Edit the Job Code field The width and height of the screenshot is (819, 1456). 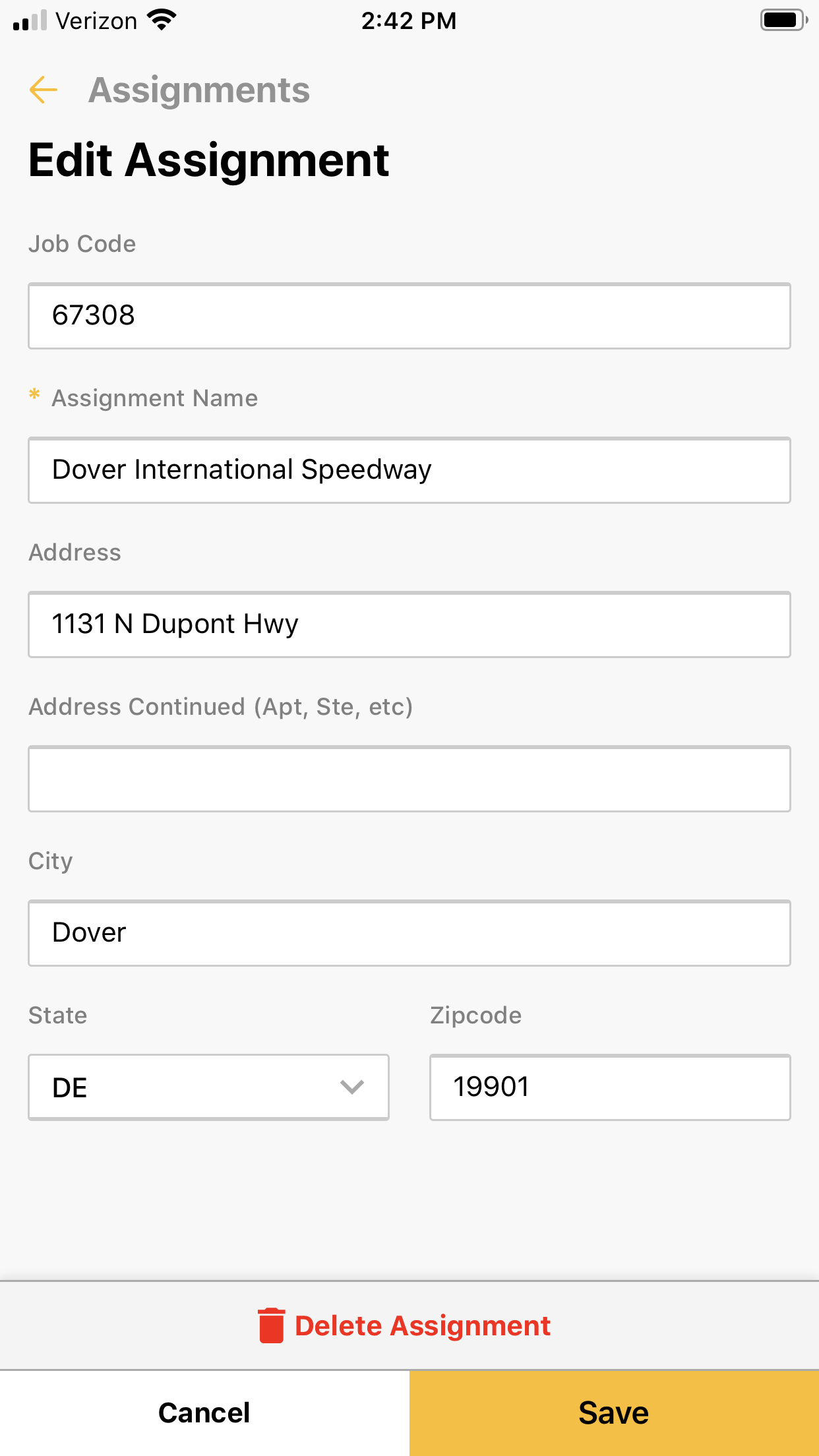pyautogui.click(x=409, y=316)
